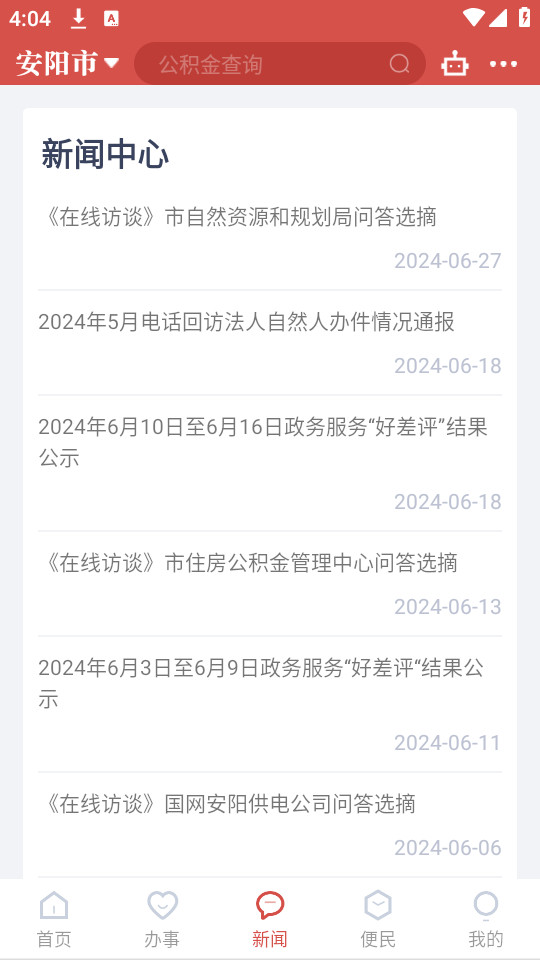Open the three-dot overflow menu
This screenshot has height=960, width=540.
click(x=503, y=64)
